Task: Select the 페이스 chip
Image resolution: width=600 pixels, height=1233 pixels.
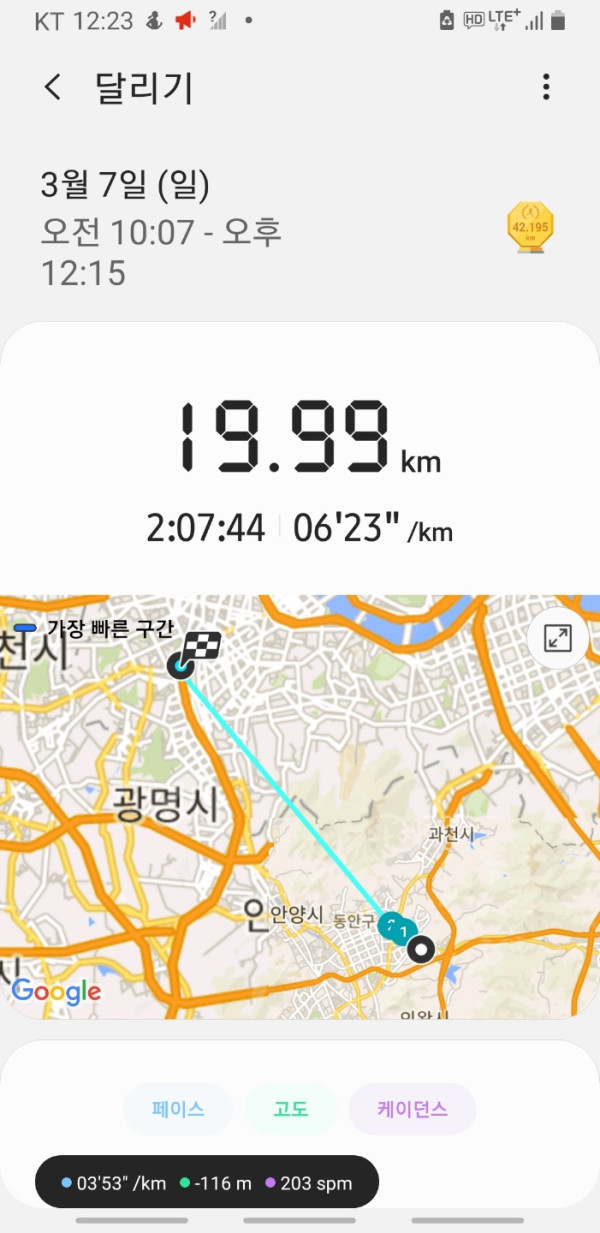Action: coord(178,1109)
